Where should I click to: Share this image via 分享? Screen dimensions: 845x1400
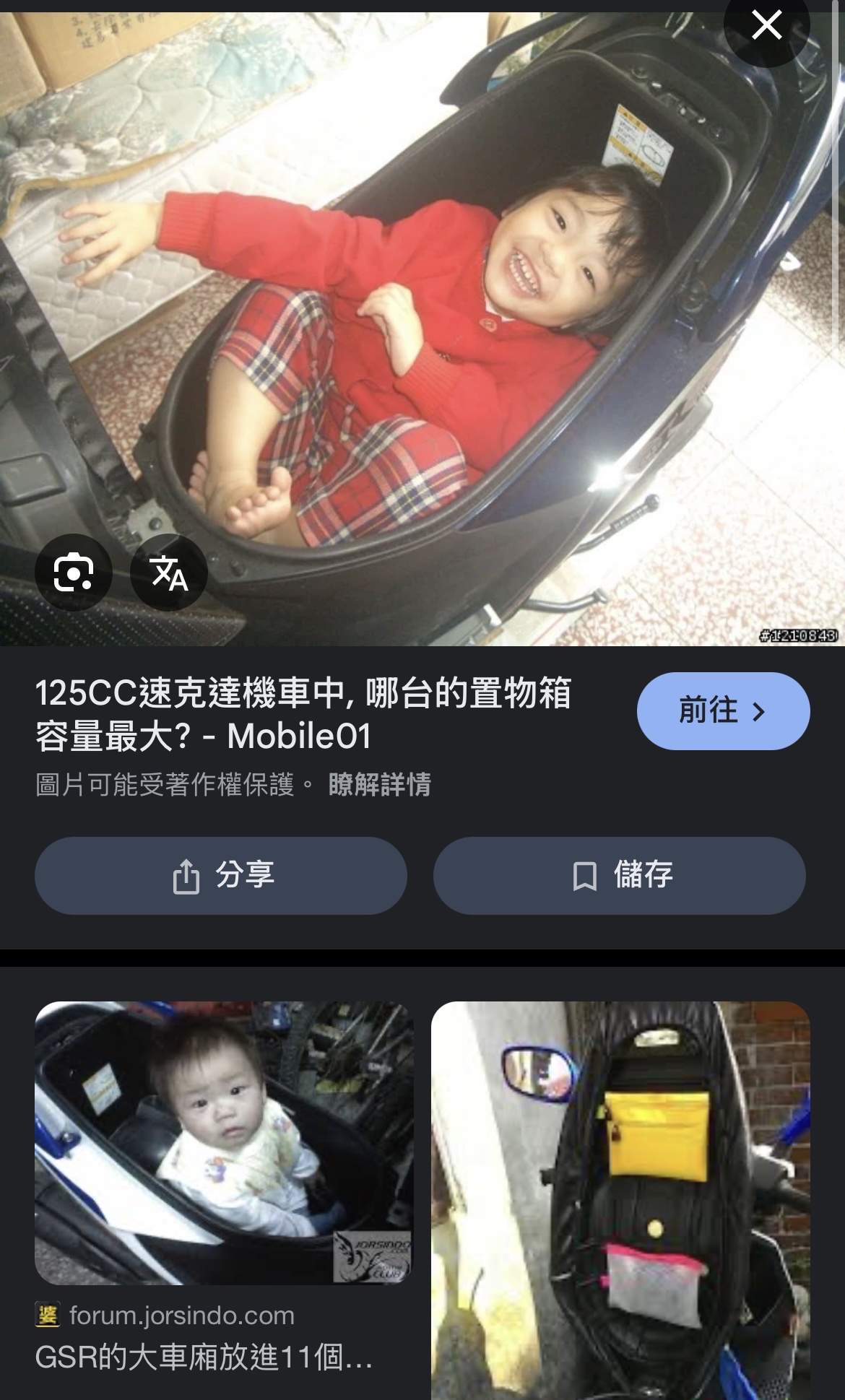pos(221,876)
